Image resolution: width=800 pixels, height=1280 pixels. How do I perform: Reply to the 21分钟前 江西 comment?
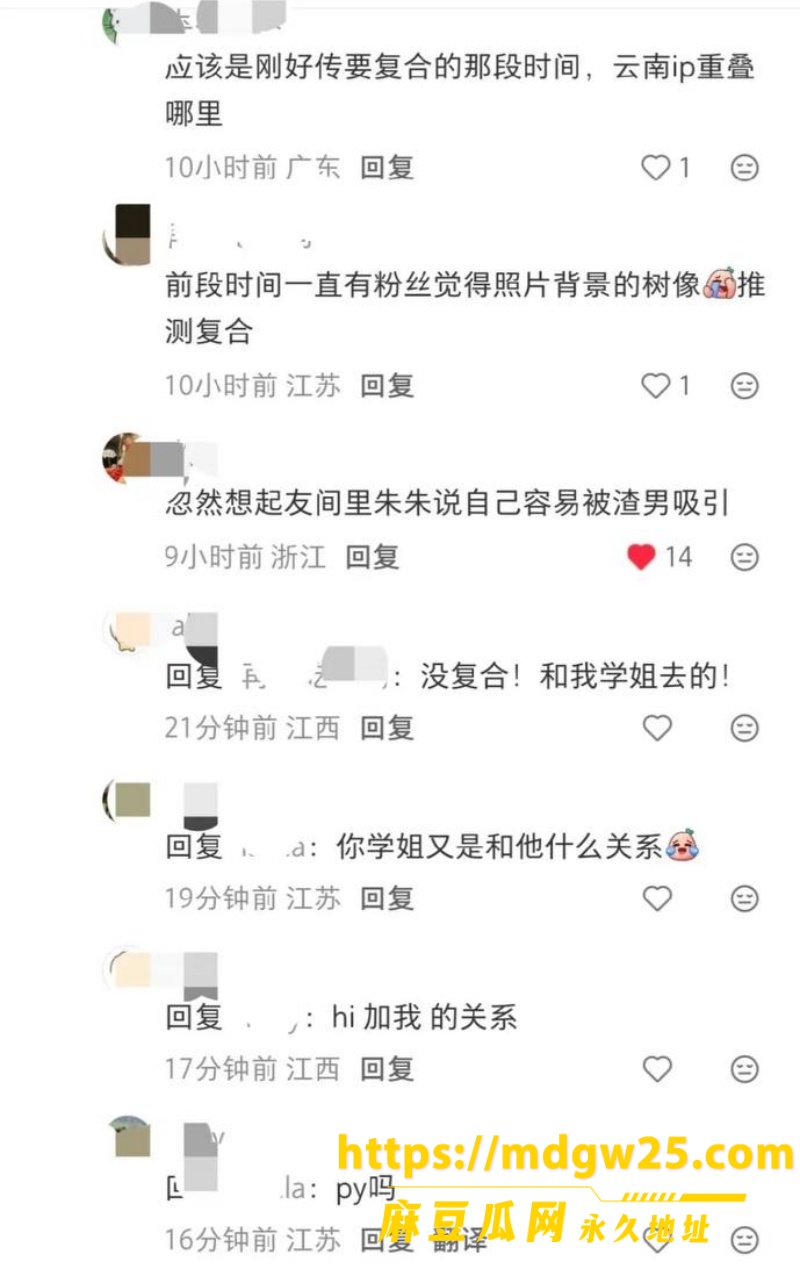[387, 728]
